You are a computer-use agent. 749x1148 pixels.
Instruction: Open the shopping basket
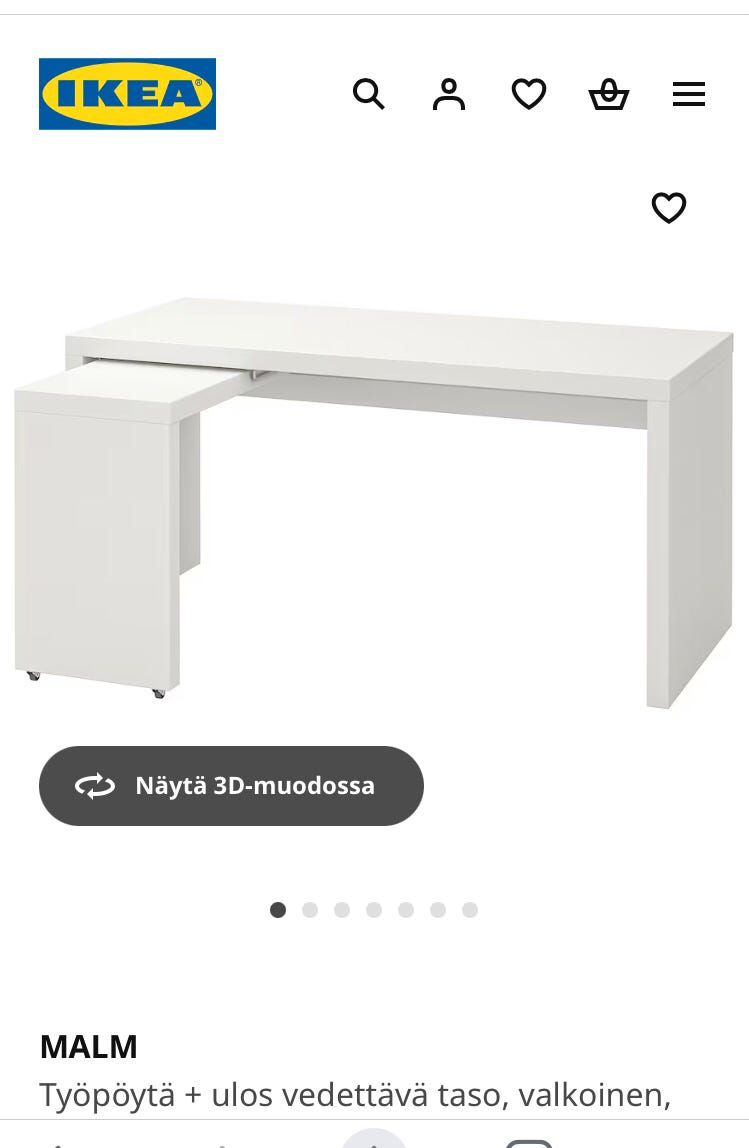click(608, 93)
